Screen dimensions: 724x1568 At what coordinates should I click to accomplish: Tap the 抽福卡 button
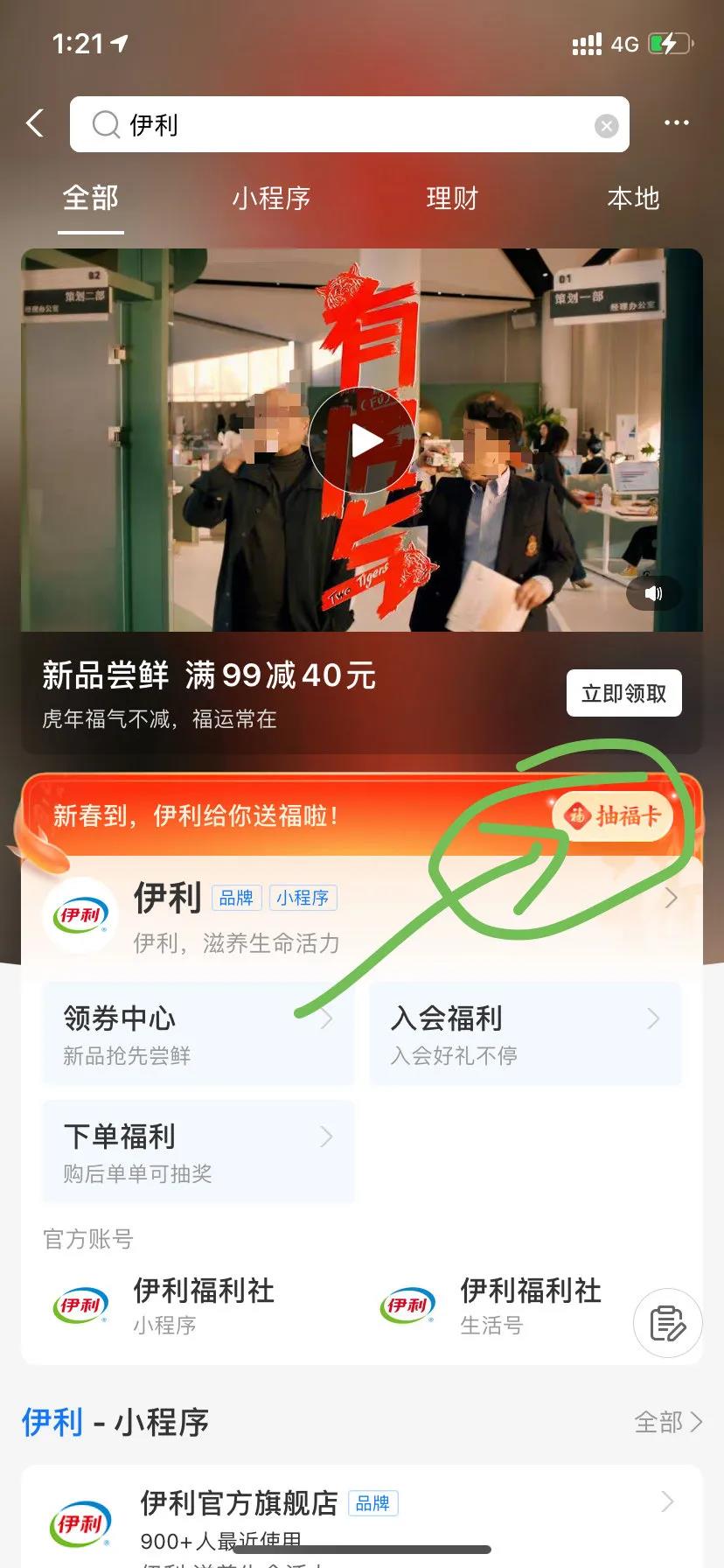[x=613, y=816]
